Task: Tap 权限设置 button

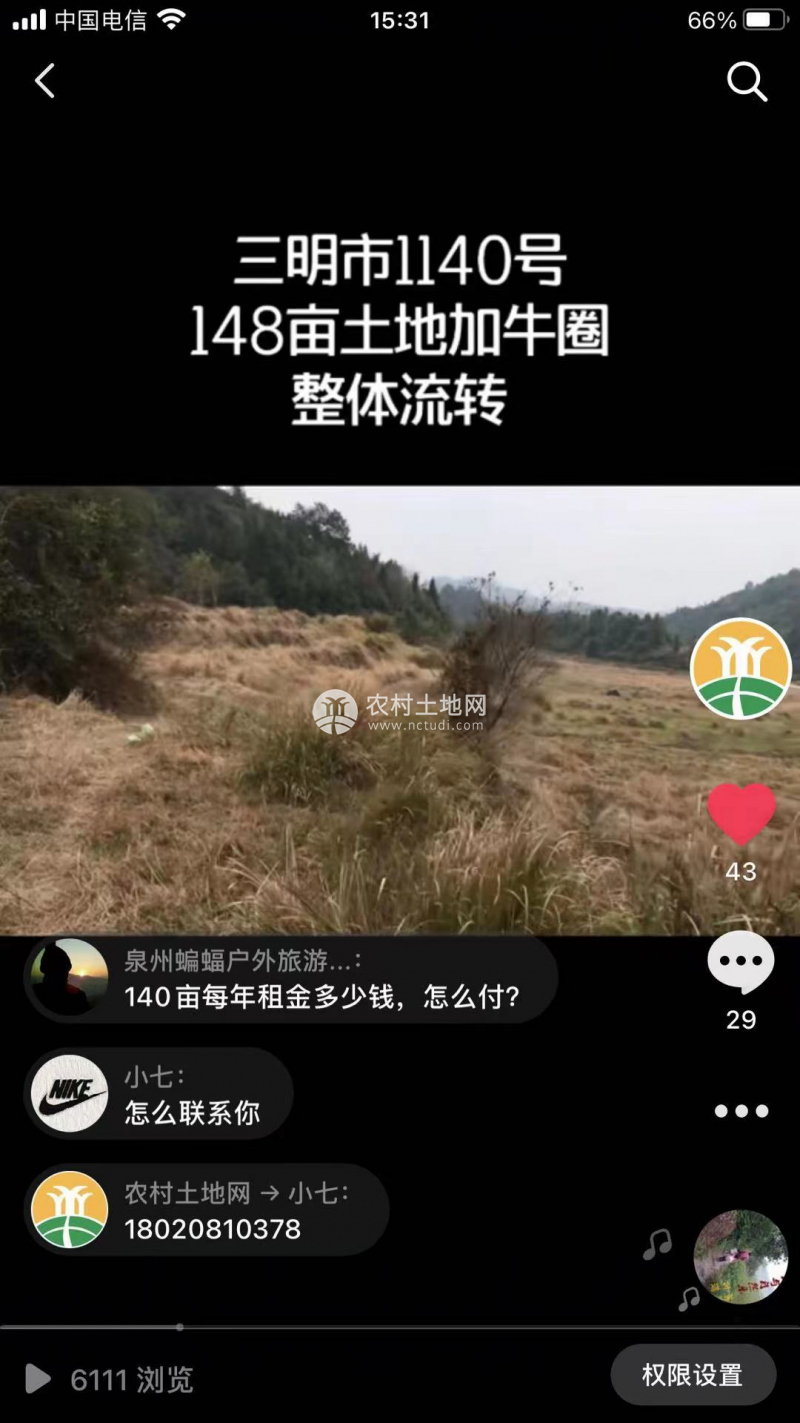Action: (x=692, y=1375)
